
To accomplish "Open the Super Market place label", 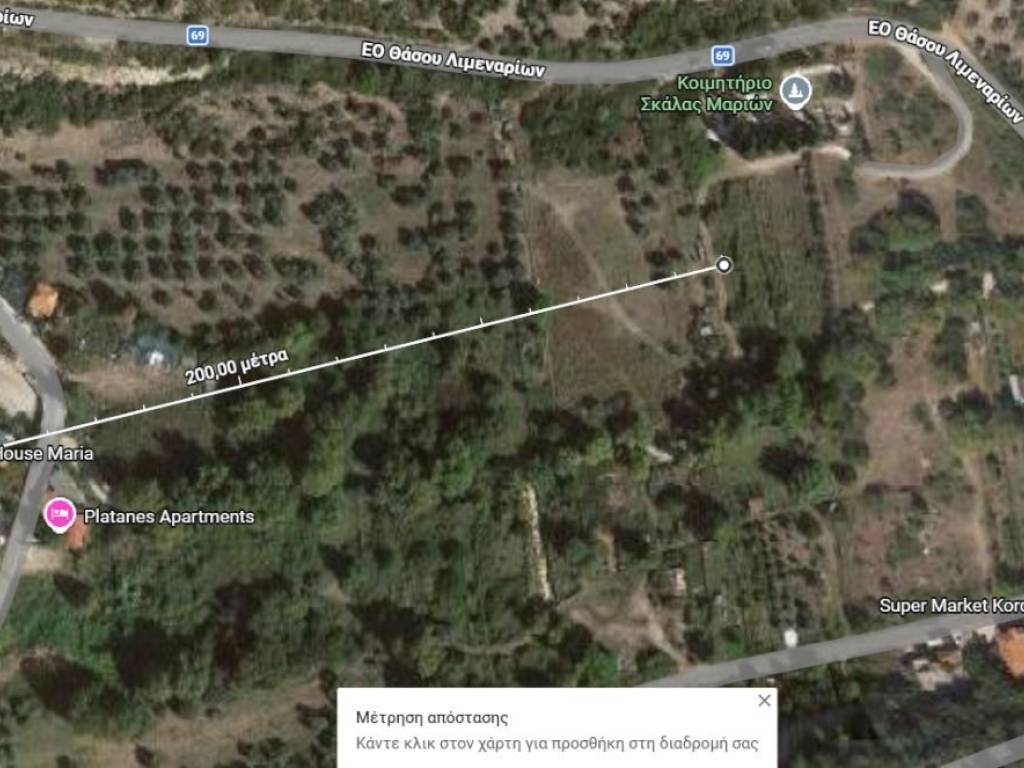I will pos(950,606).
